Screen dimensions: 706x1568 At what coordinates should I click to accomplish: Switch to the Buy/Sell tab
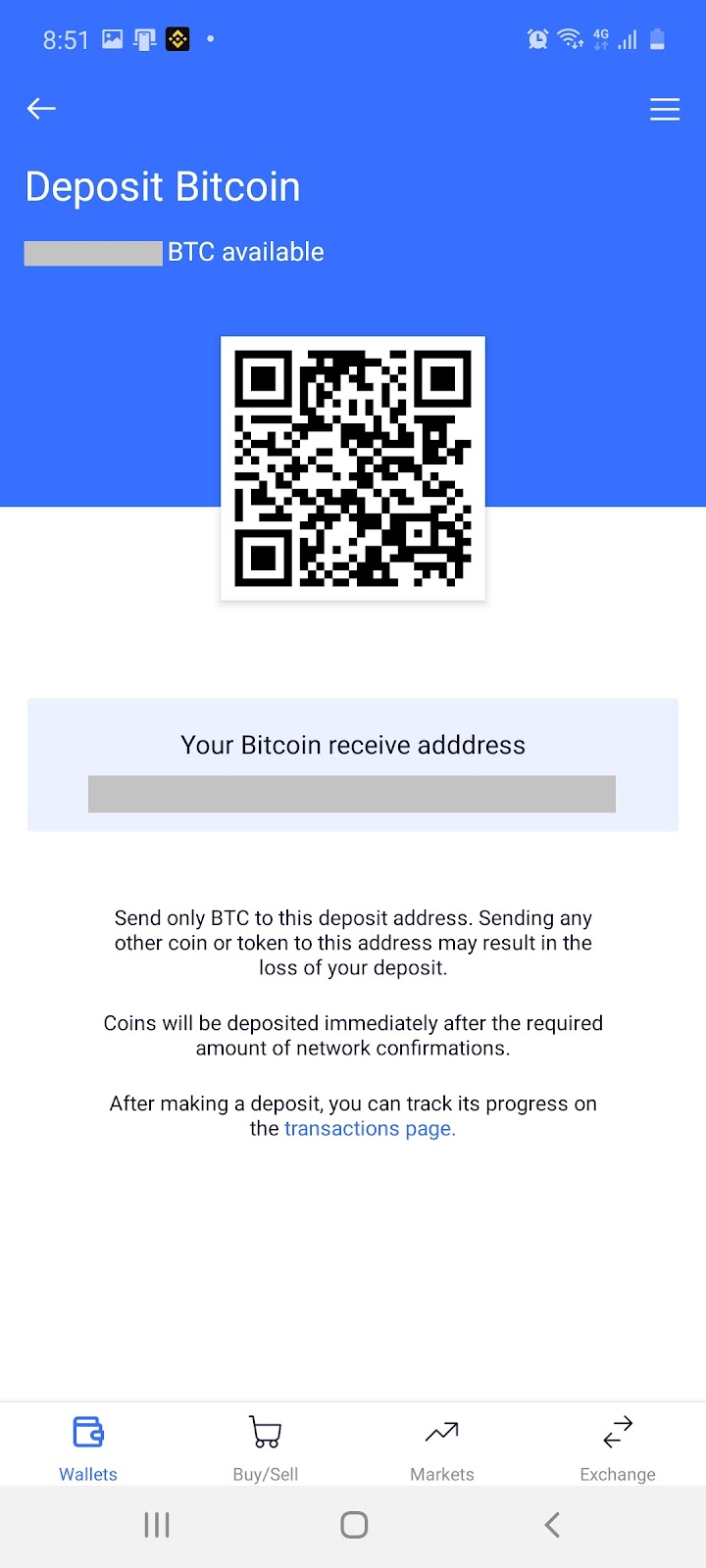click(265, 1447)
